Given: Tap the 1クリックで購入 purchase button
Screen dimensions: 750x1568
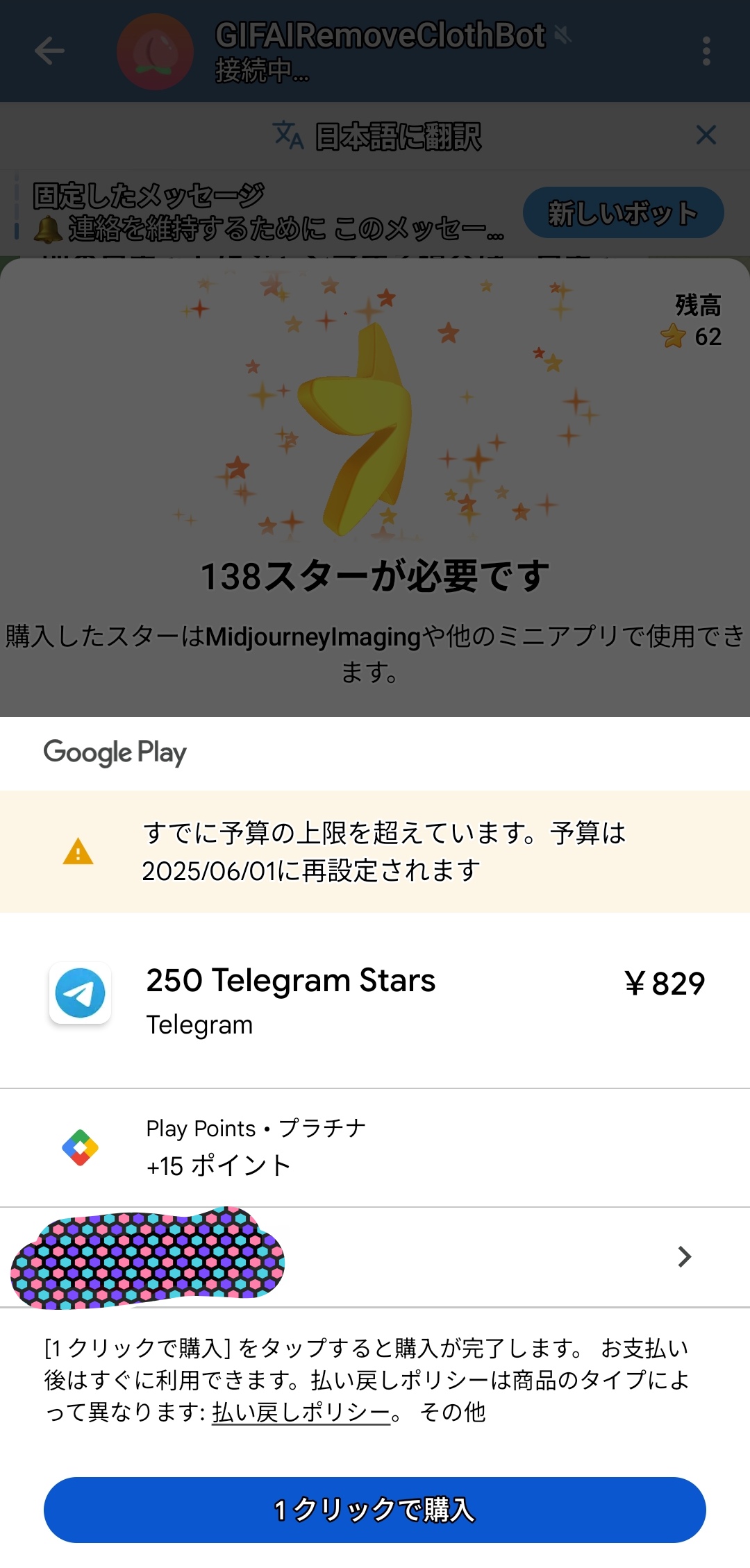Looking at the screenshot, I should 375,1514.
